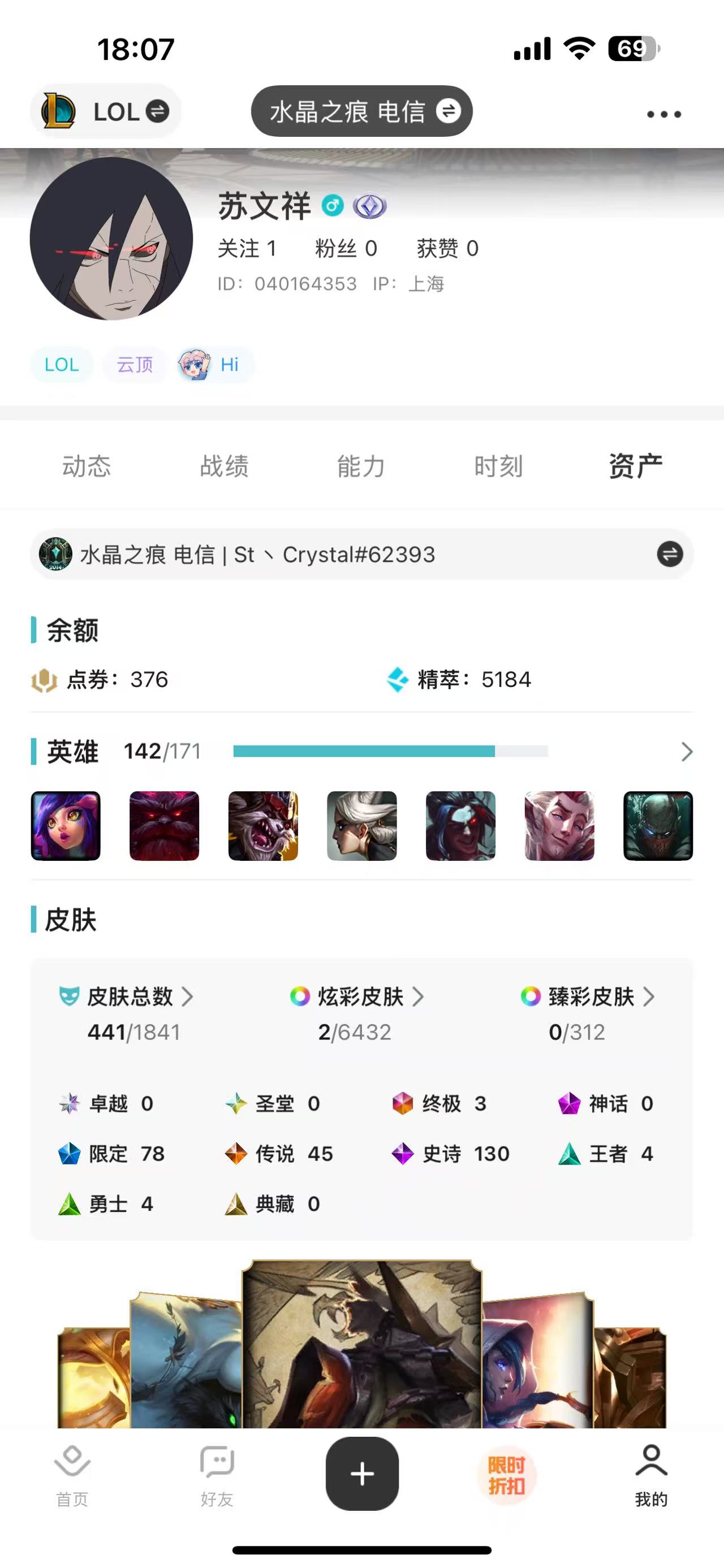Select the 资产 tab
The width and height of the screenshot is (724, 1568).
636,466
